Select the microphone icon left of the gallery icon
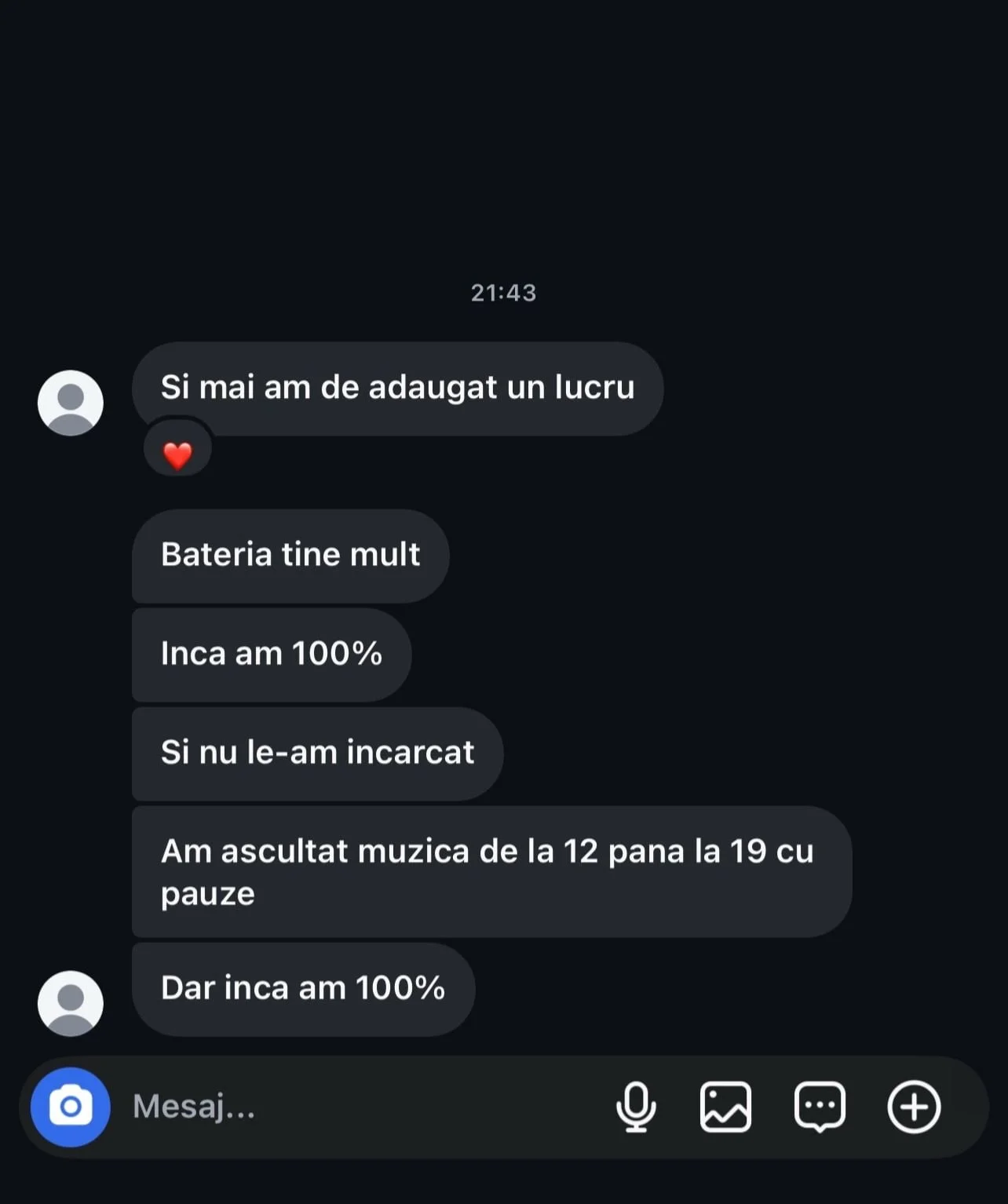 click(x=637, y=1107)
